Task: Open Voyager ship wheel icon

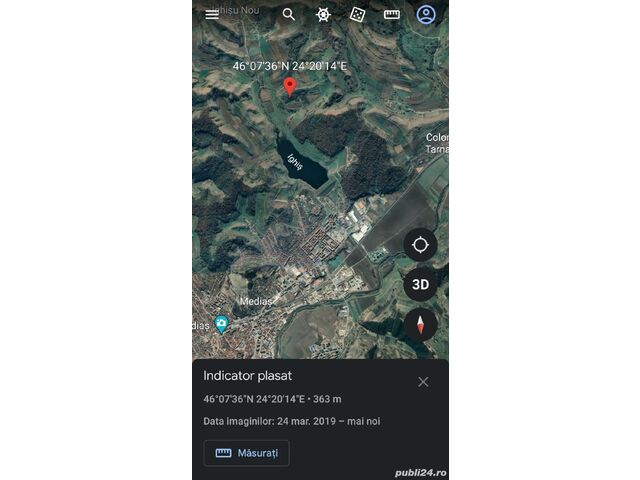Action: pyautogui.click(x=323, y=14)
